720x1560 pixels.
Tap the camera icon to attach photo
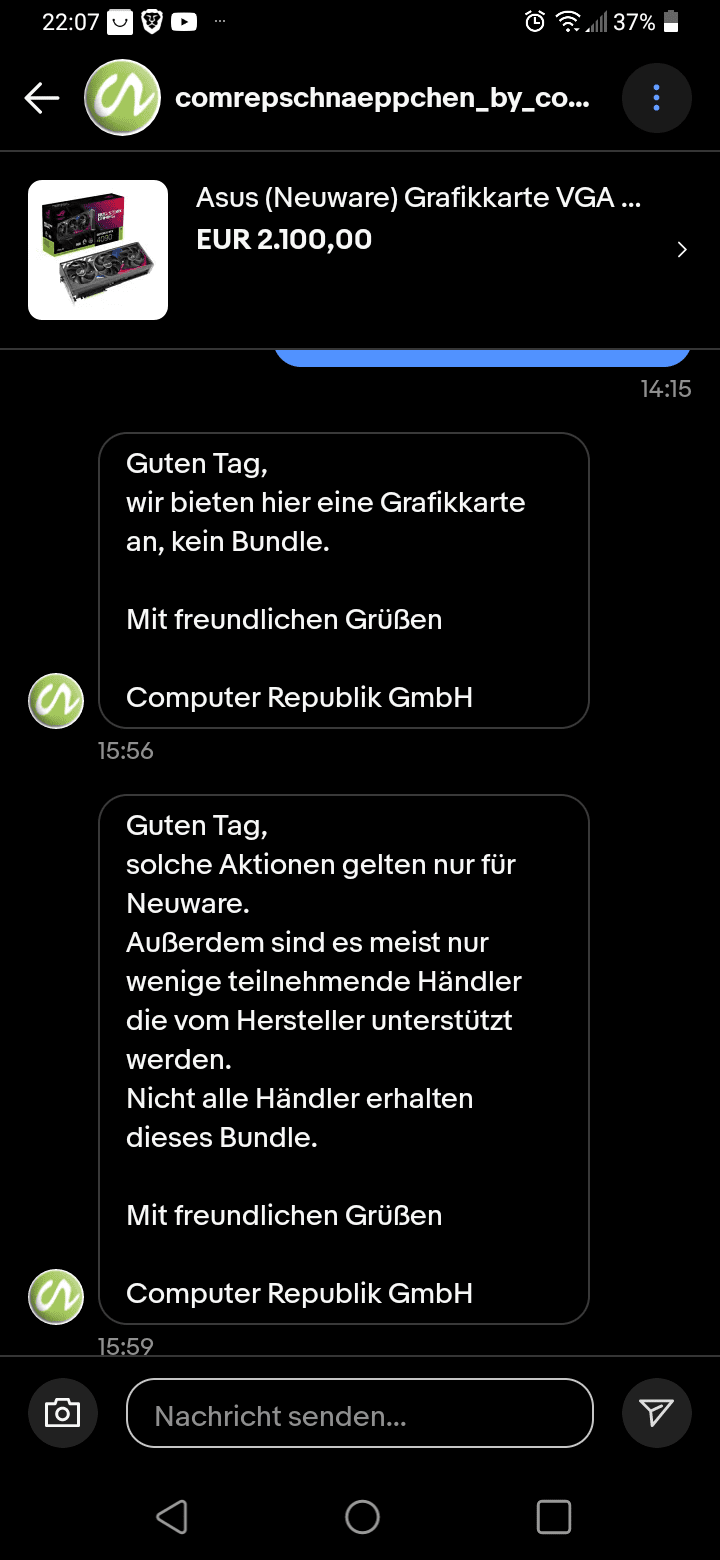[x=62, y=1413]
